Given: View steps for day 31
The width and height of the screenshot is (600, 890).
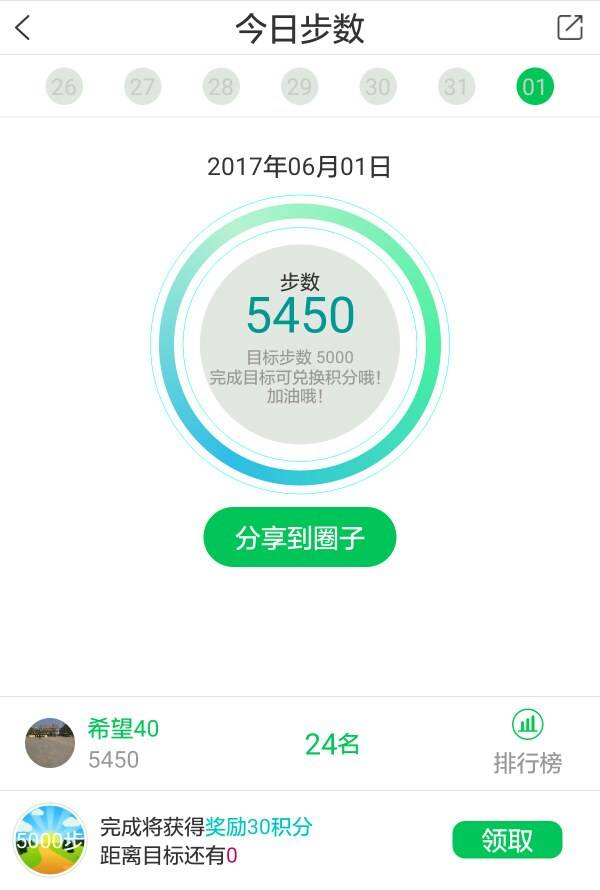Looking at the screenshot, I should tap(456, 87).
